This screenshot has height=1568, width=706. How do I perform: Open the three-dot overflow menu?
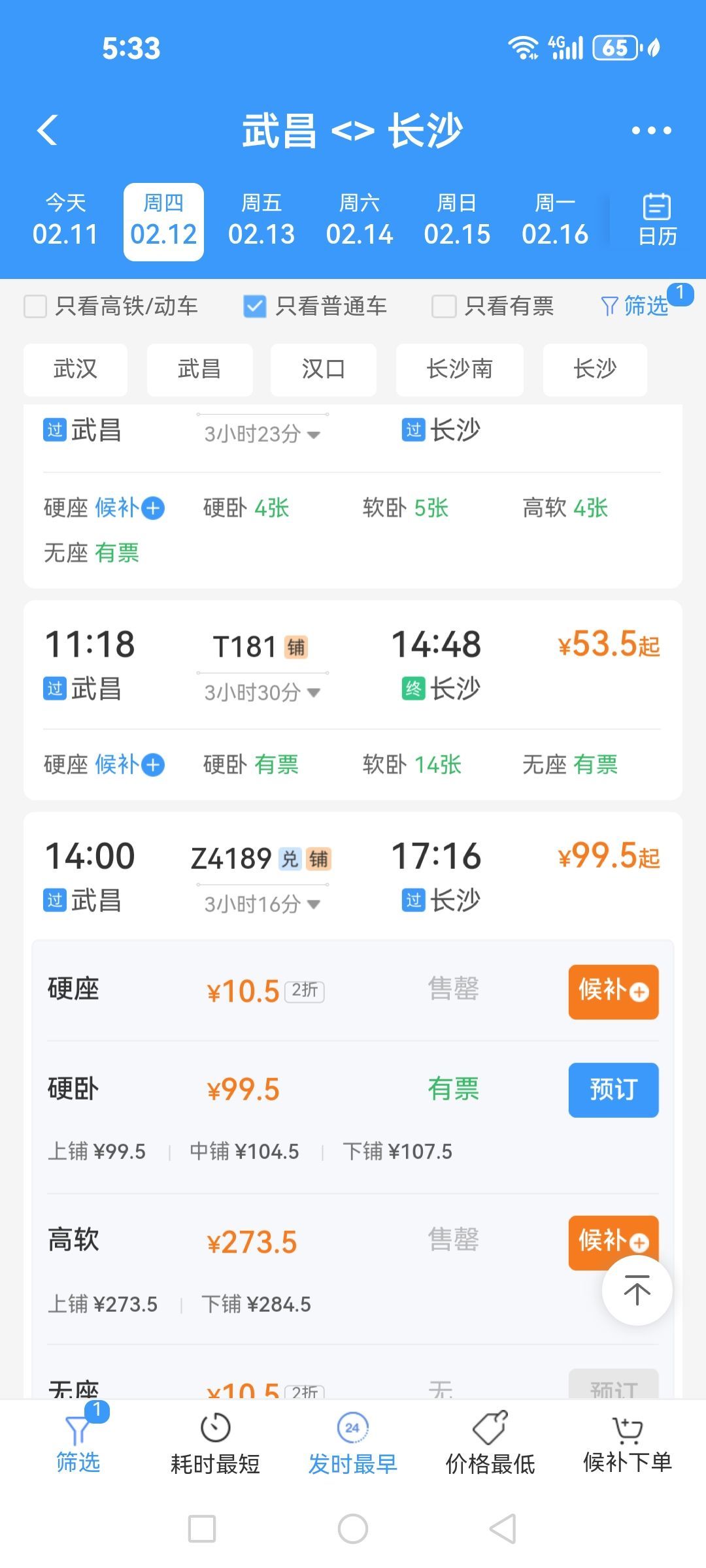pos(651,131)
